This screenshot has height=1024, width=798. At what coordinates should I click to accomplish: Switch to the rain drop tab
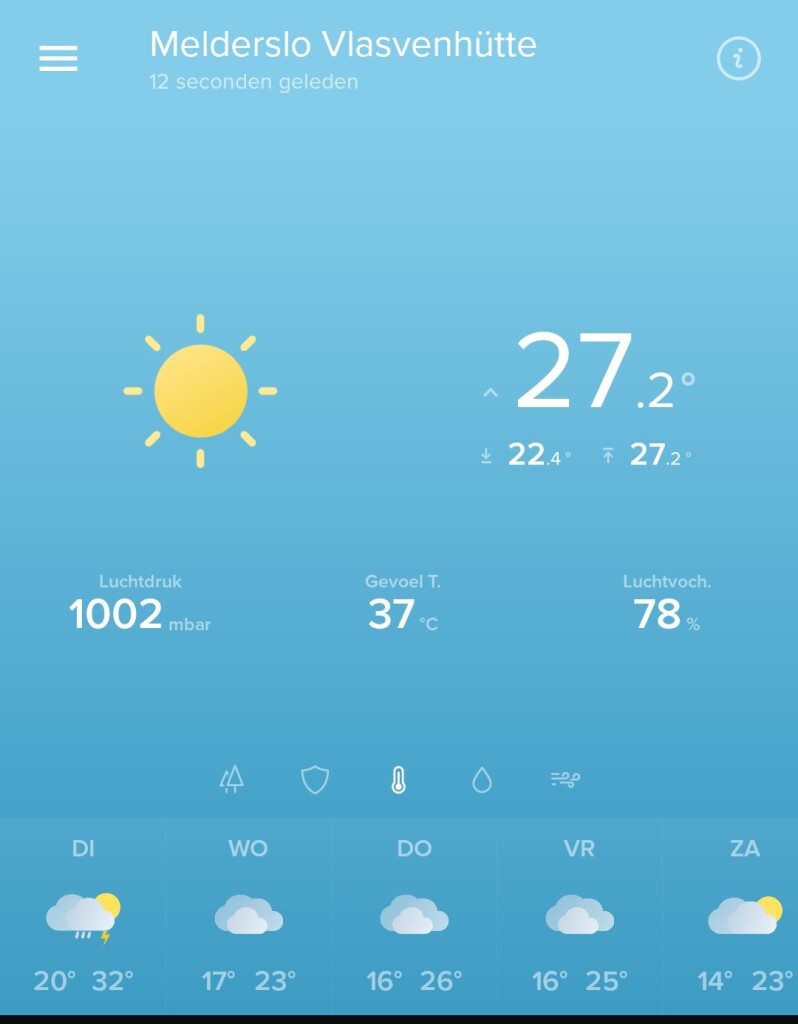pos(482,779)
